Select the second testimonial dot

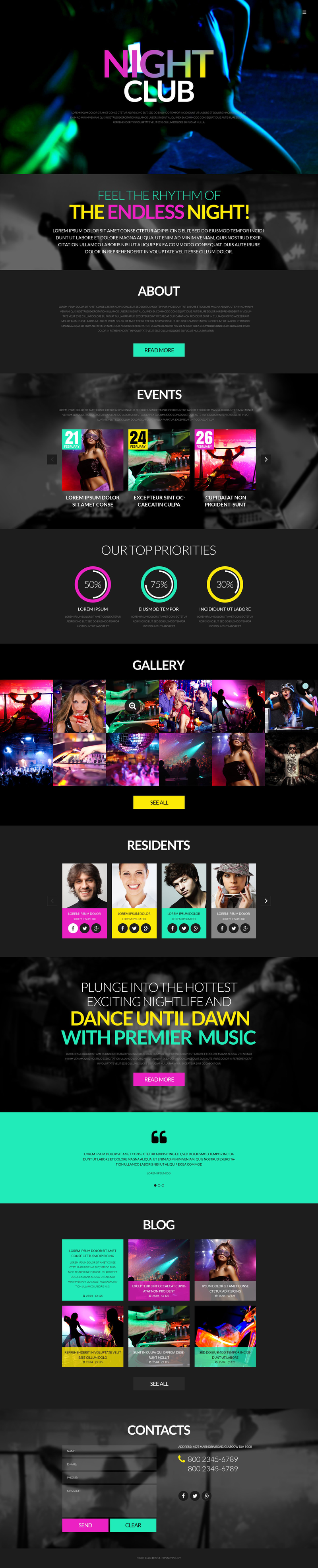(x=159, y=1185)
